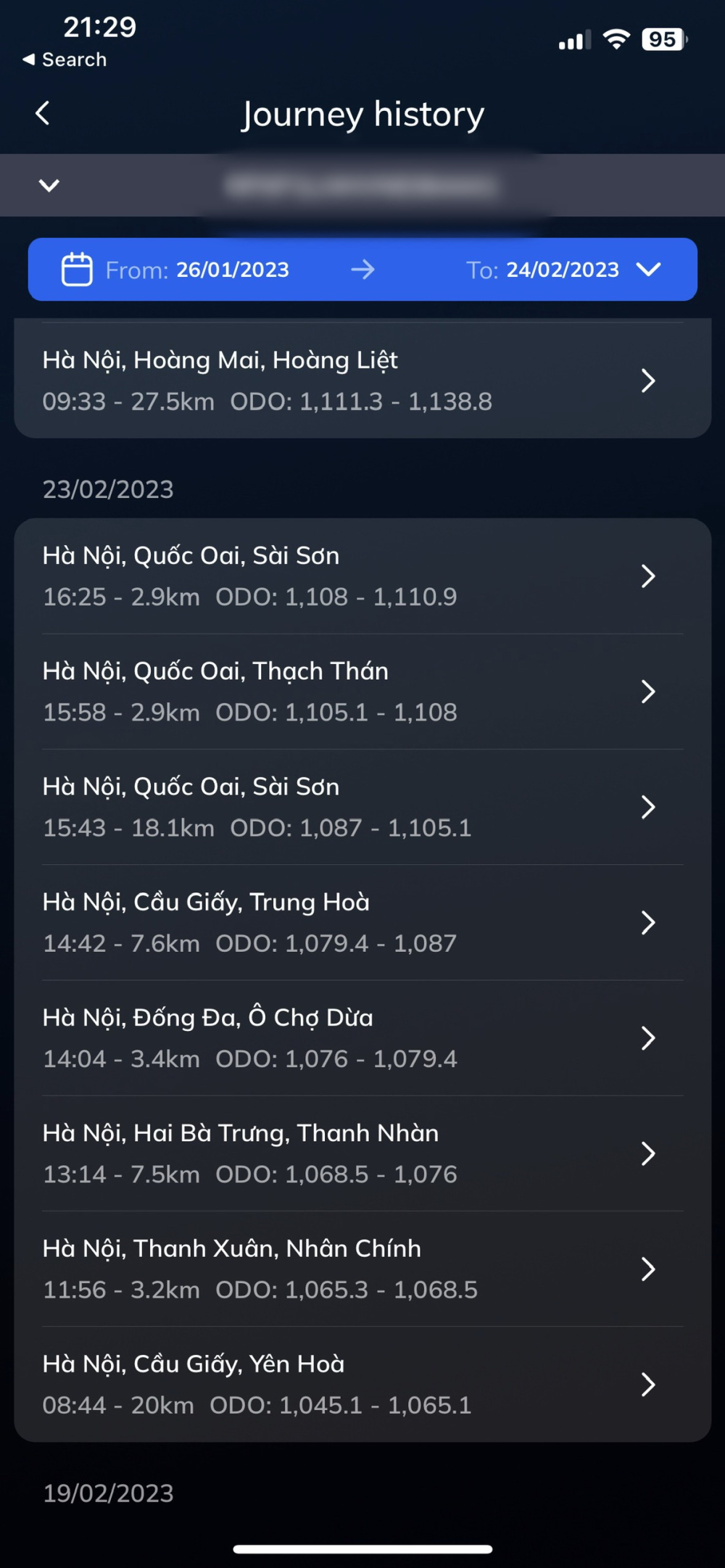Open the Đống Đa, Ô Chợ Dừa journey

(362, 1038)
